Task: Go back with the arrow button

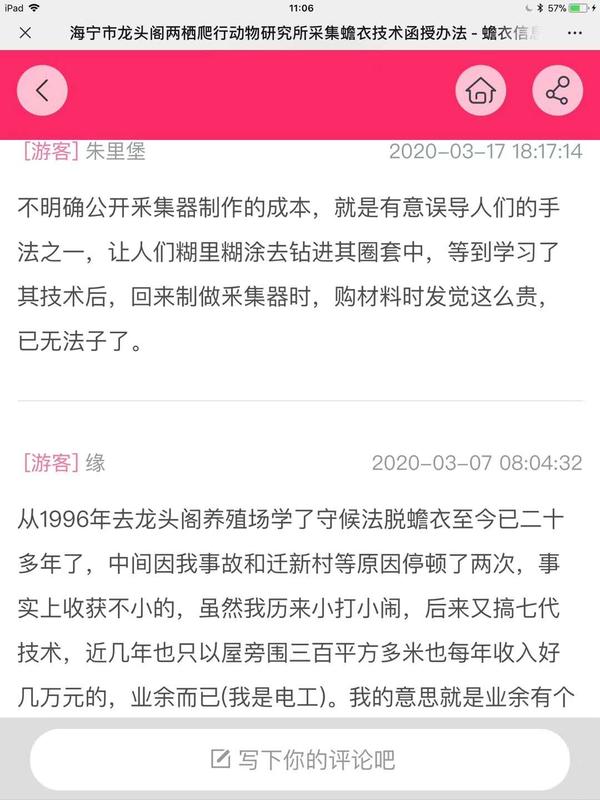Action: click(x=42, y=91)
